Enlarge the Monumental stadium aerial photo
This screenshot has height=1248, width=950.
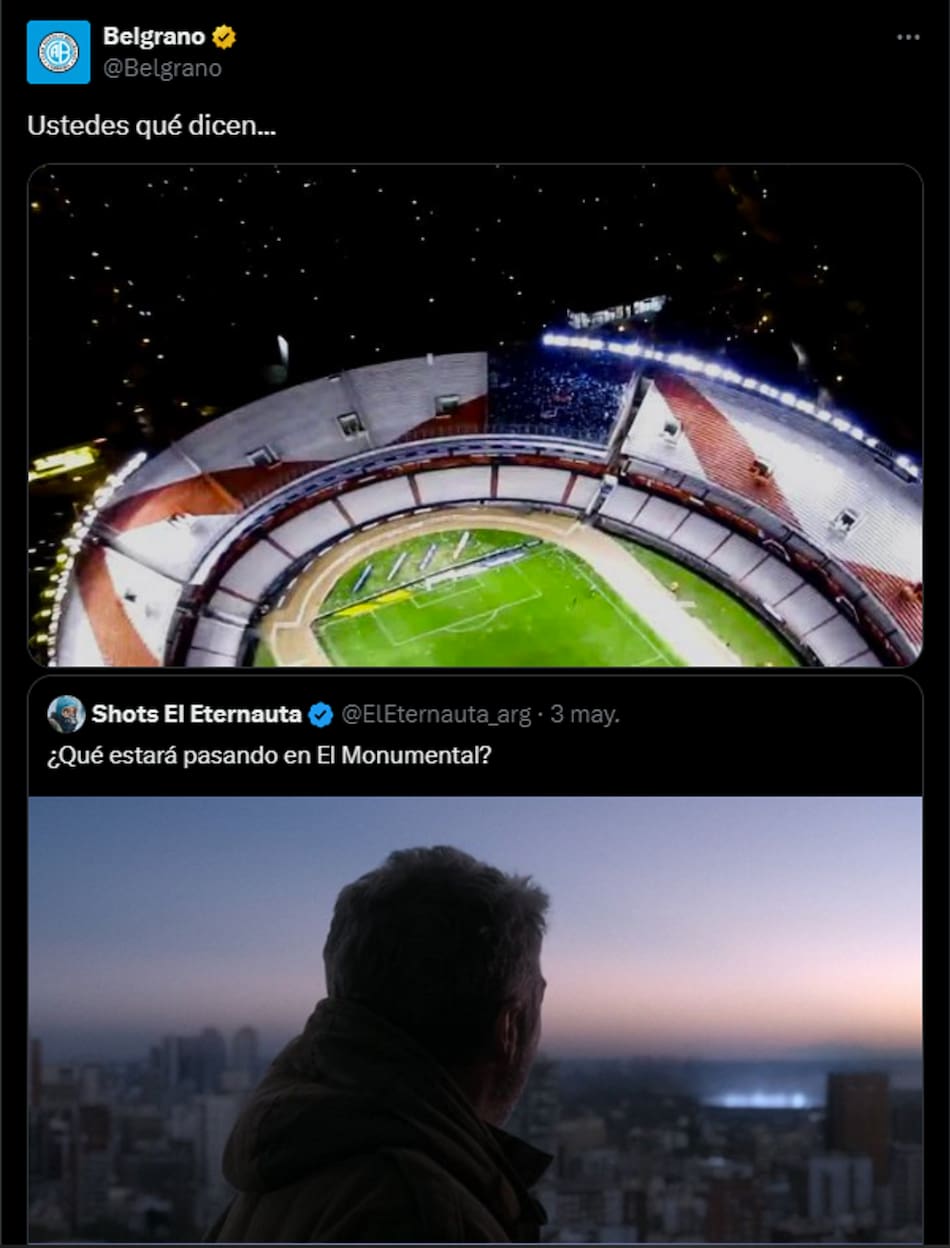475,415
